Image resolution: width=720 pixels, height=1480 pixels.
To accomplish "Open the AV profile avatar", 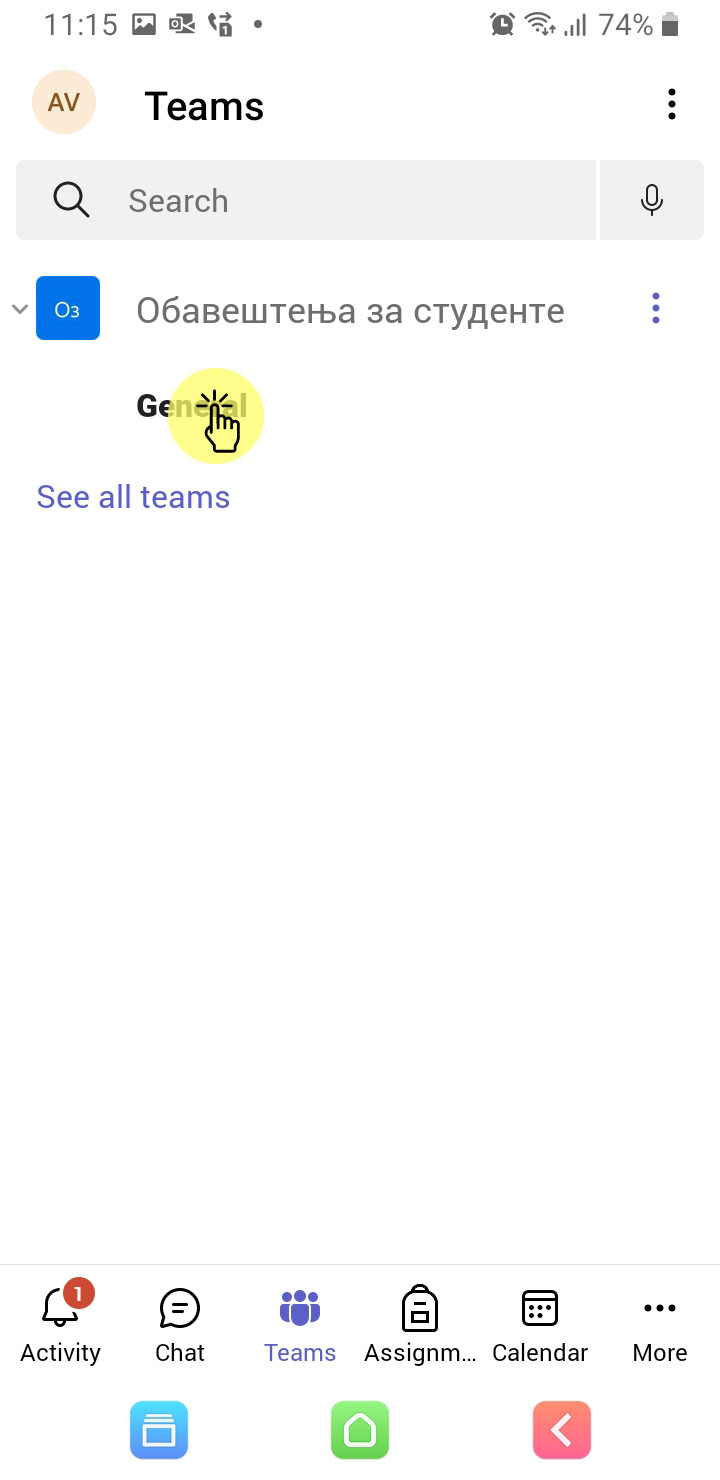I will pos(64,102).
